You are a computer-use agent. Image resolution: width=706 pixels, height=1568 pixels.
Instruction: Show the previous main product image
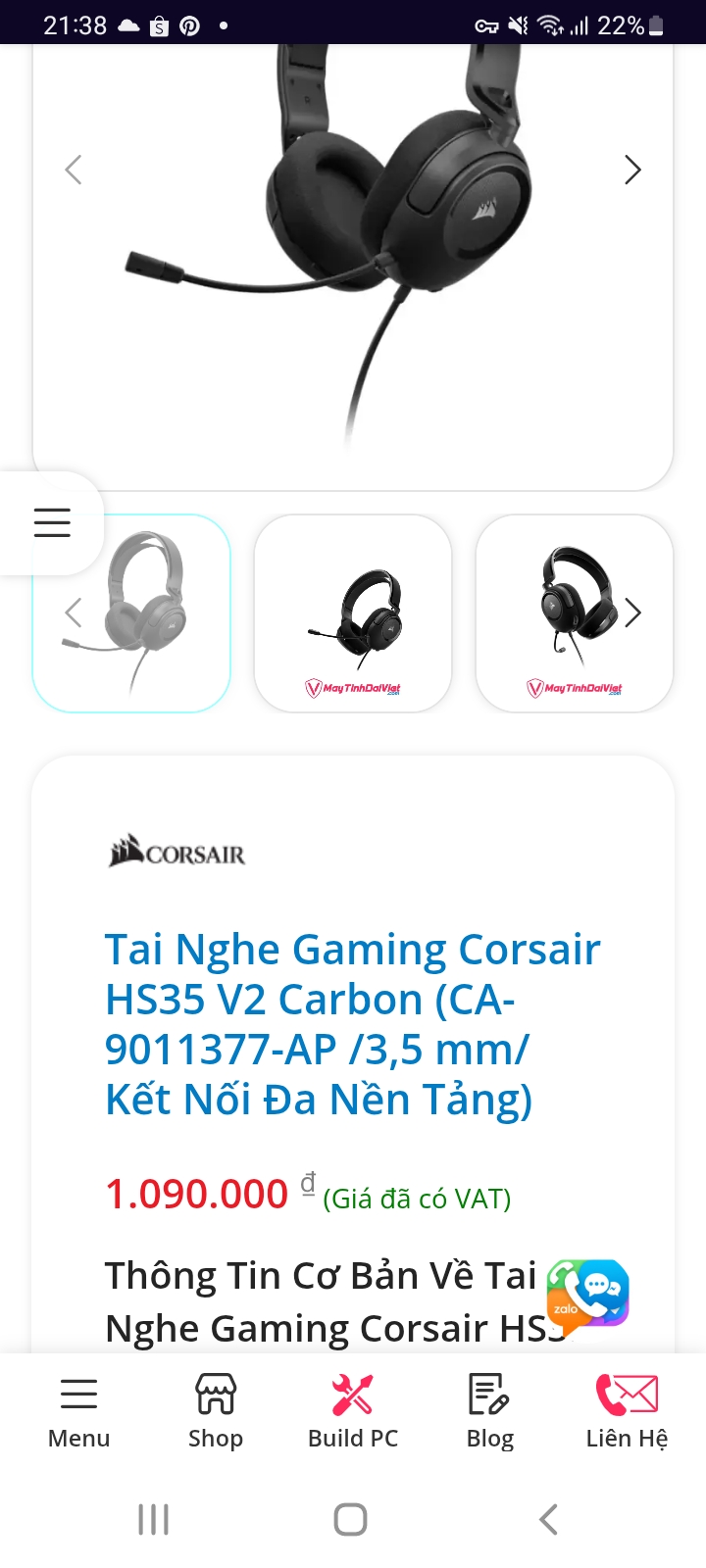point(74,171)
